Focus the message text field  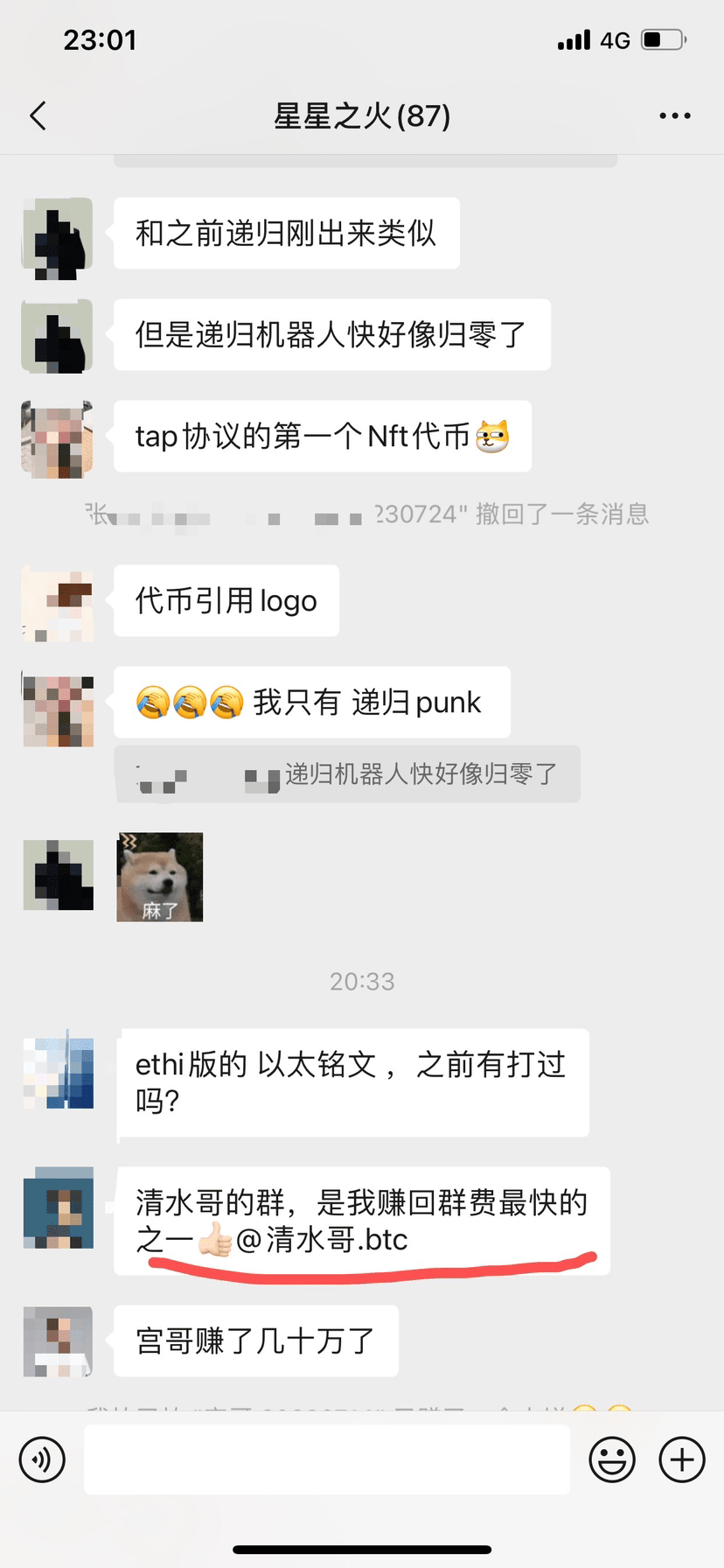click(x=327, y=1459)
